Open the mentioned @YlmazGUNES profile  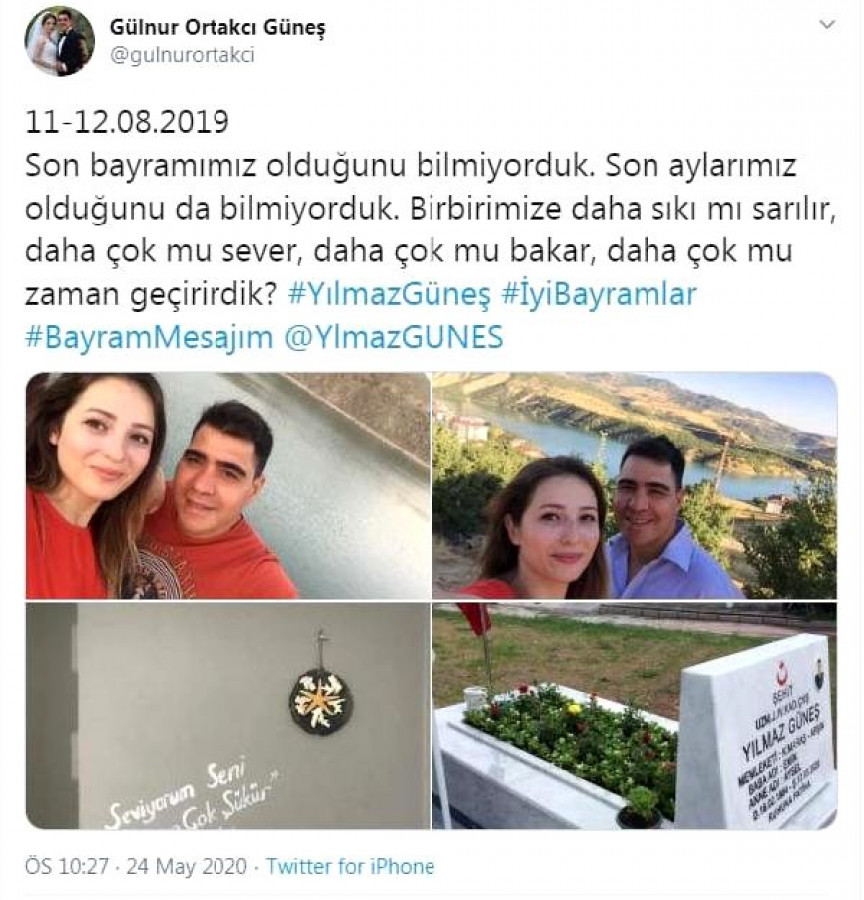393,337
